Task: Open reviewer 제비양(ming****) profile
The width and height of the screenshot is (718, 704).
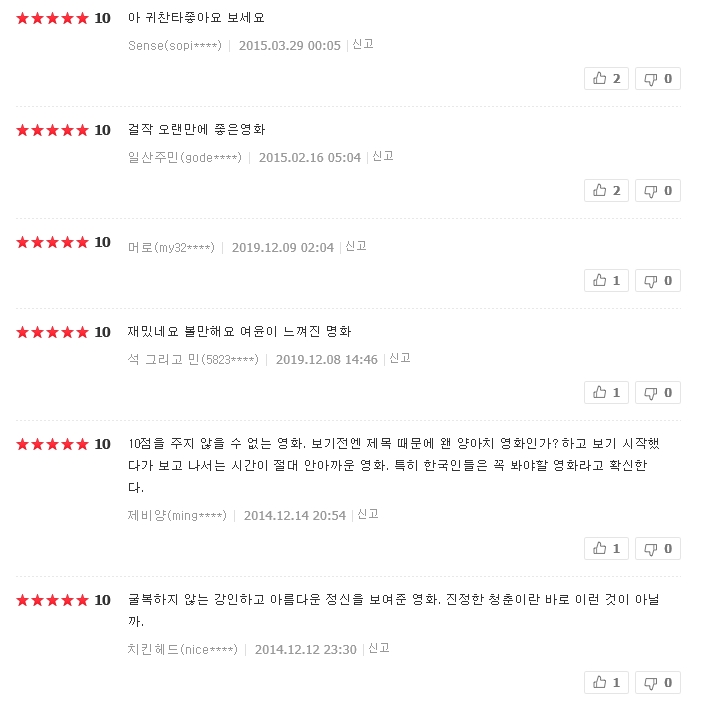Action: point(177,515)
